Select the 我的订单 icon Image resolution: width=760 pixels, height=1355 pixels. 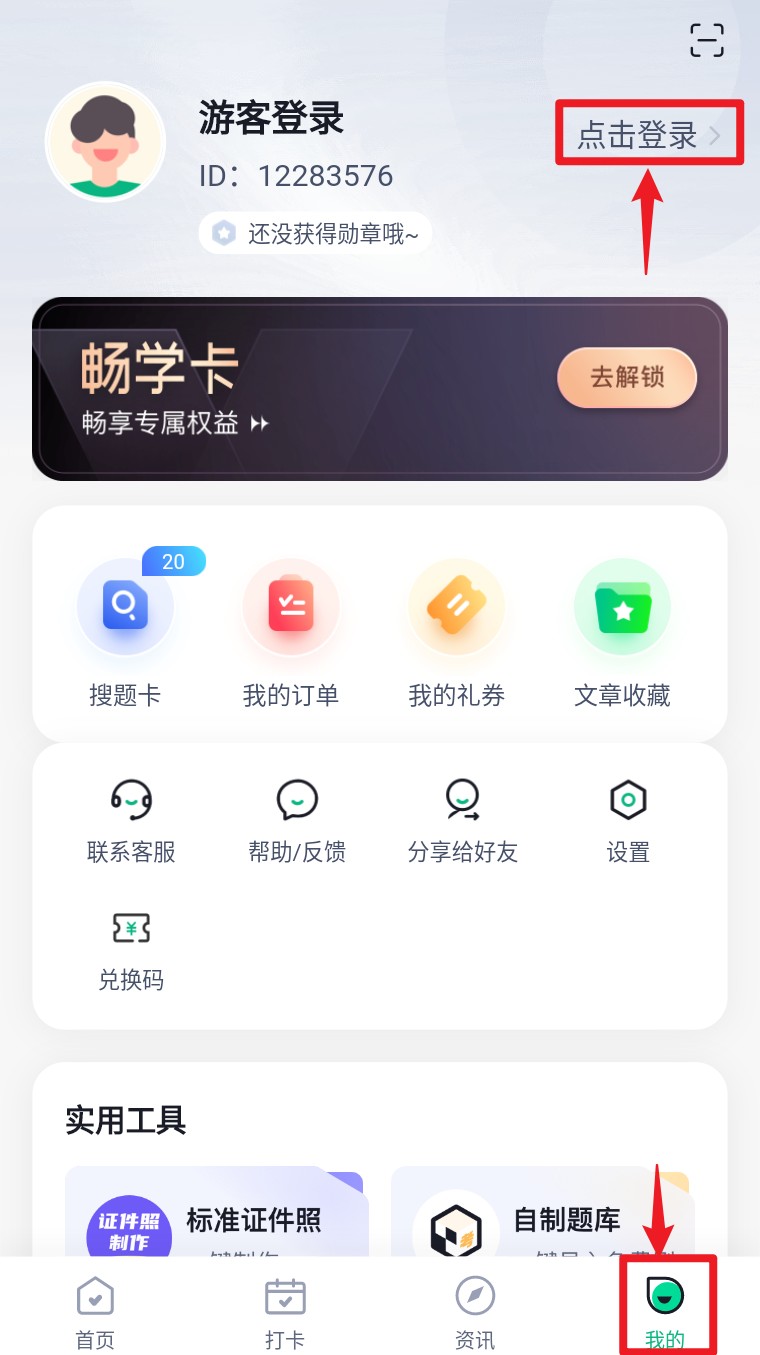coord(291,606)
